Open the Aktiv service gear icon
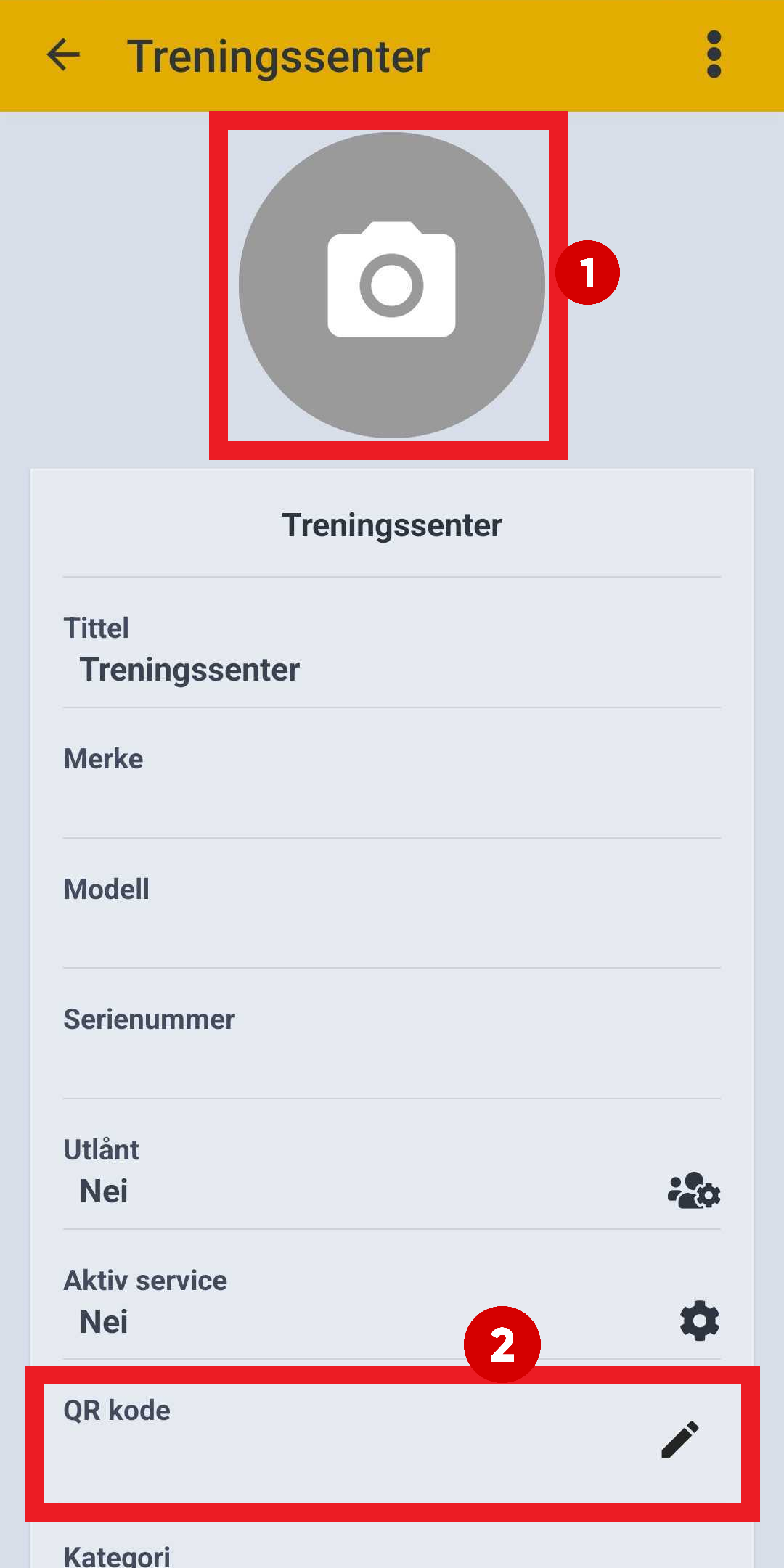 (x=699, y=1321)
